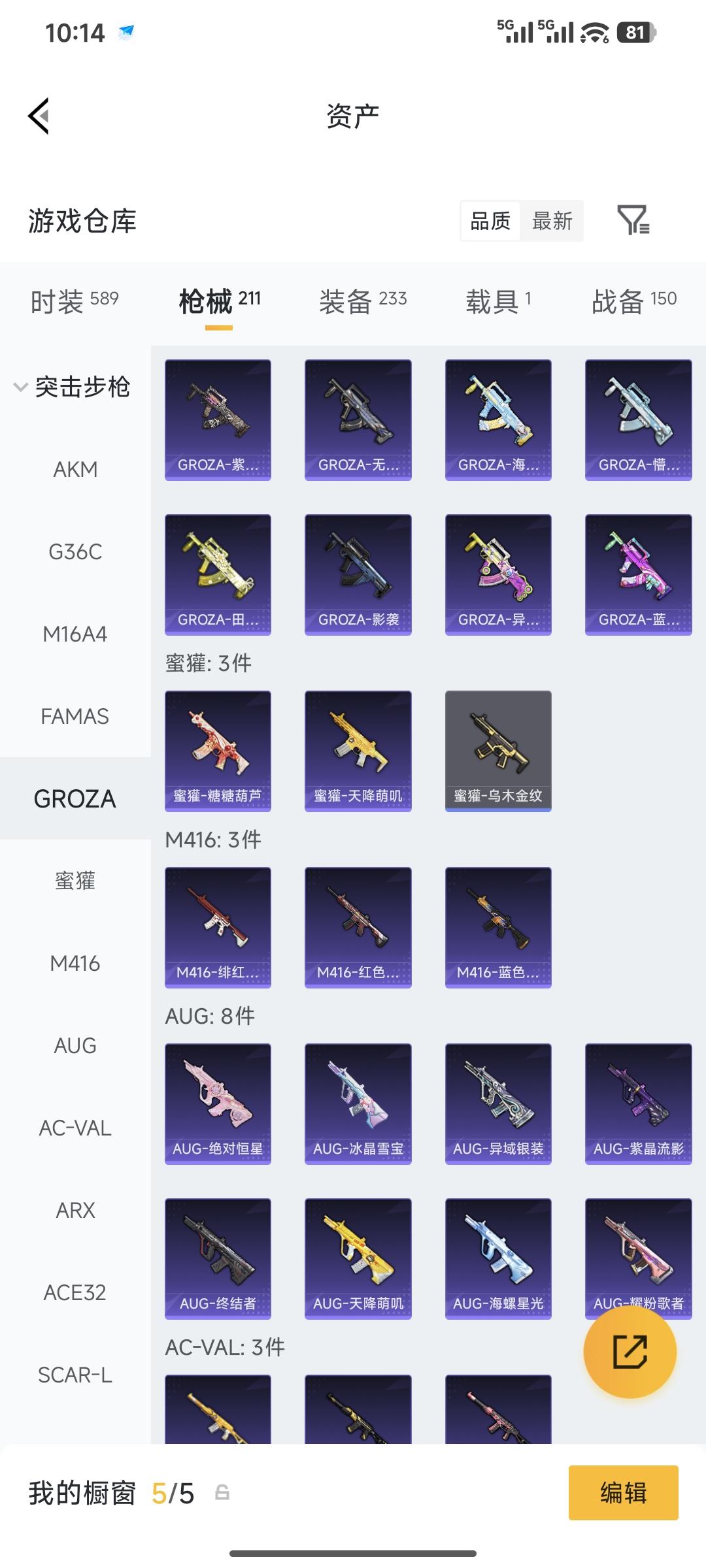Viewport: 706px width, 1568px height.
Task: Select AC-VAL in the side list
Action: tap(75, 1128)
